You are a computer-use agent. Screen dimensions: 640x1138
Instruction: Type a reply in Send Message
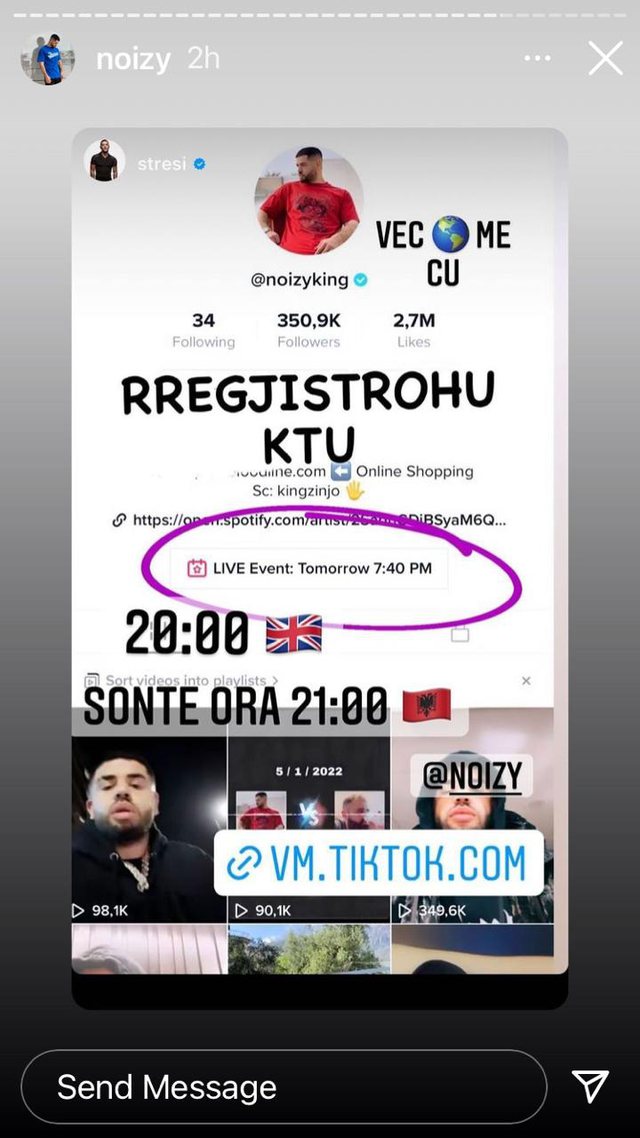pos(284,1087)
